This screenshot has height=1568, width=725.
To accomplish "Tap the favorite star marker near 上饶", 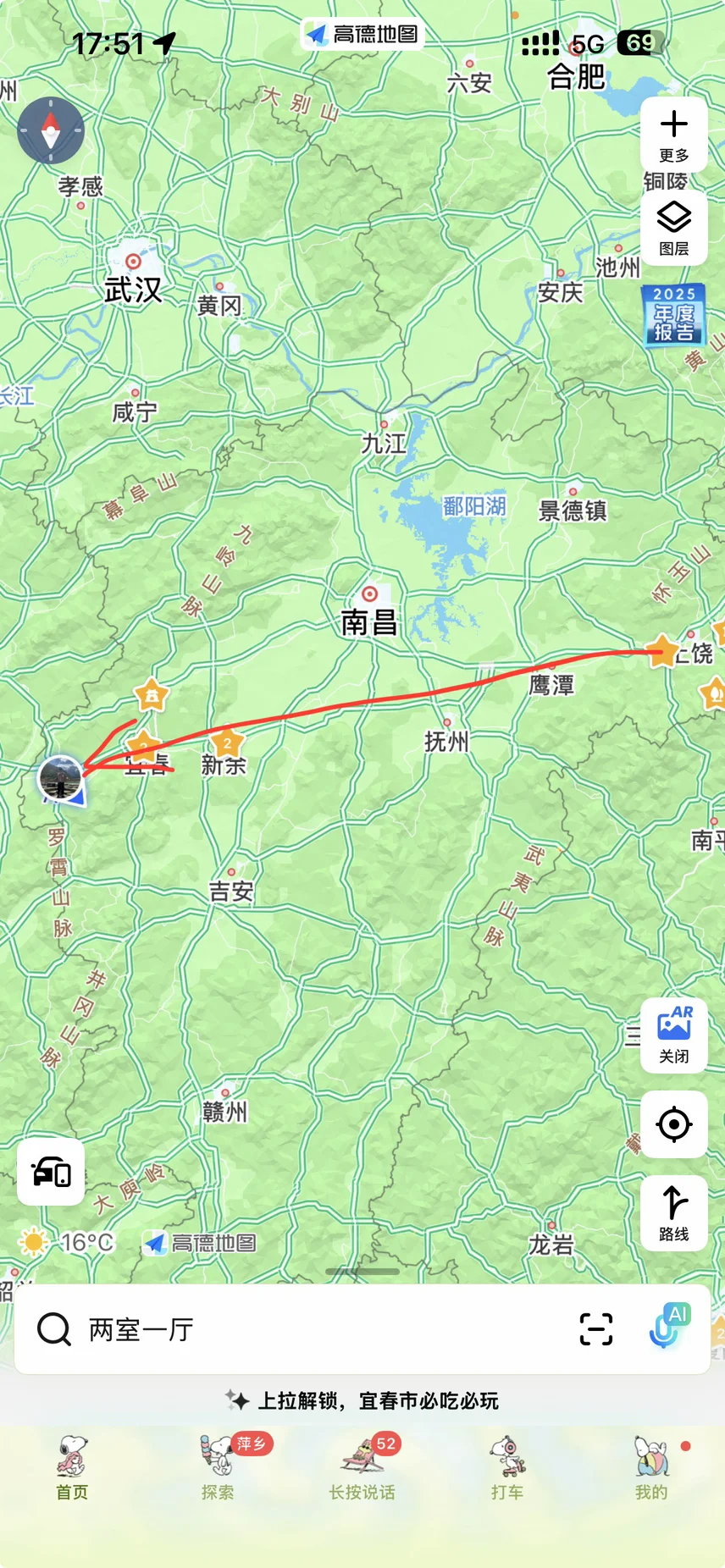I will tap(661, 651).
